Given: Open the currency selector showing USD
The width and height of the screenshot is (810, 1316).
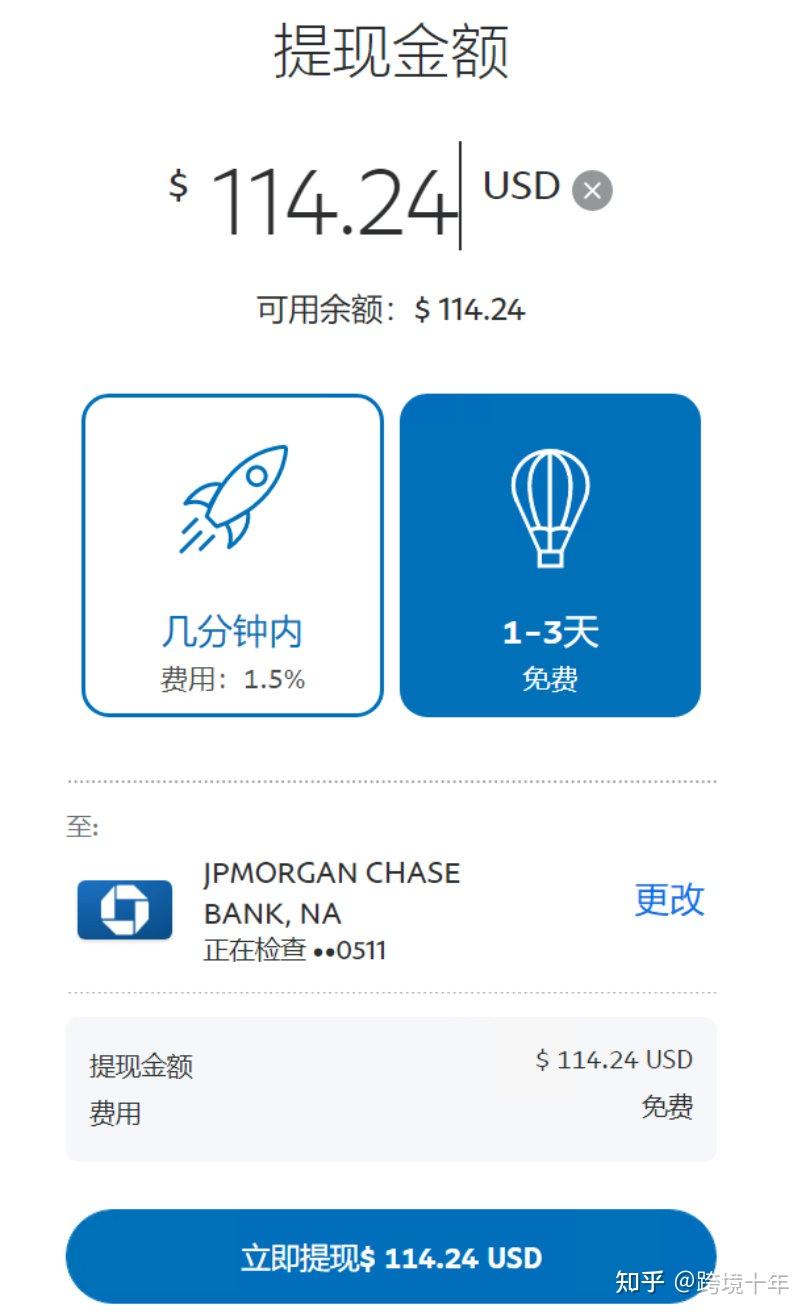Looking at the screenshot, I should 520,187.
